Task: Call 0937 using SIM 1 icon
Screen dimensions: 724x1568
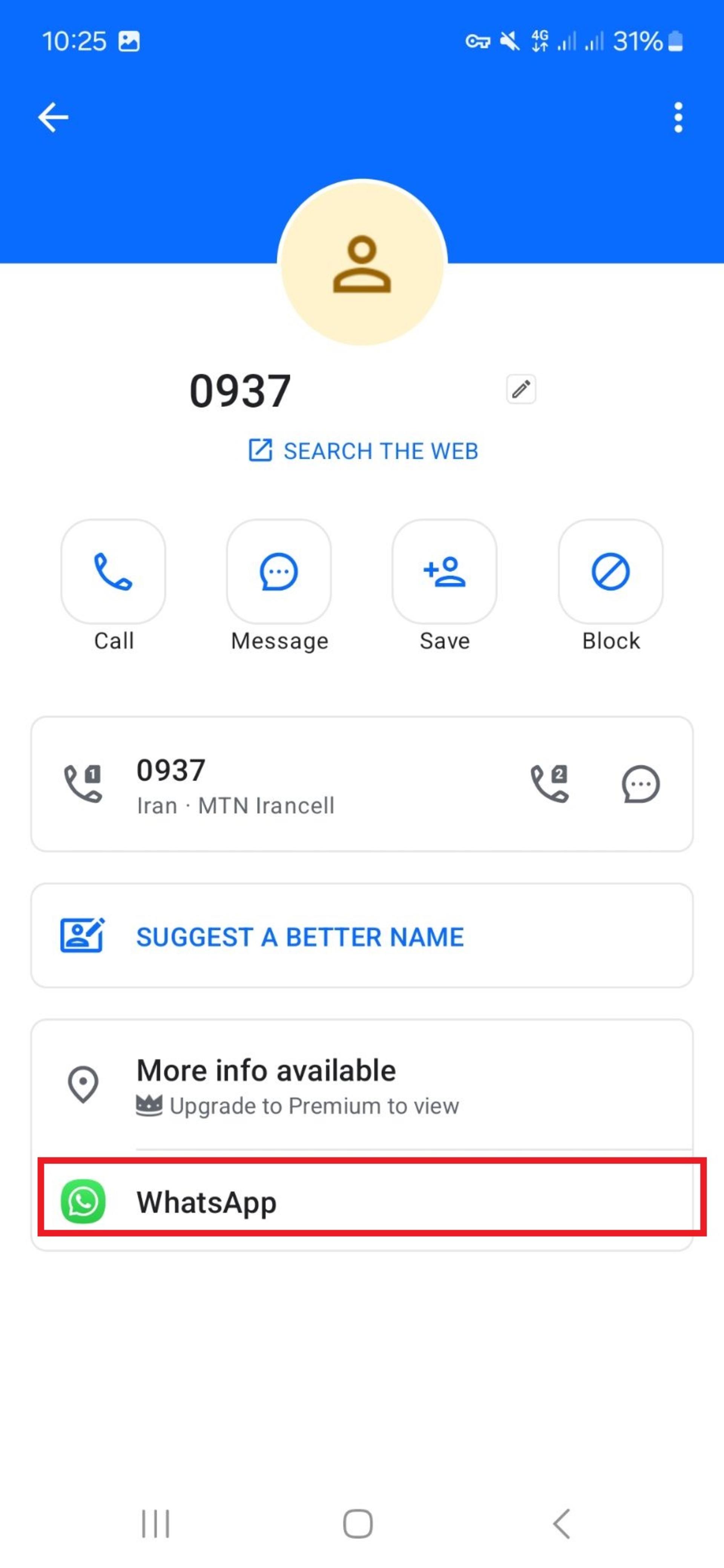Action: coord(83,783)
